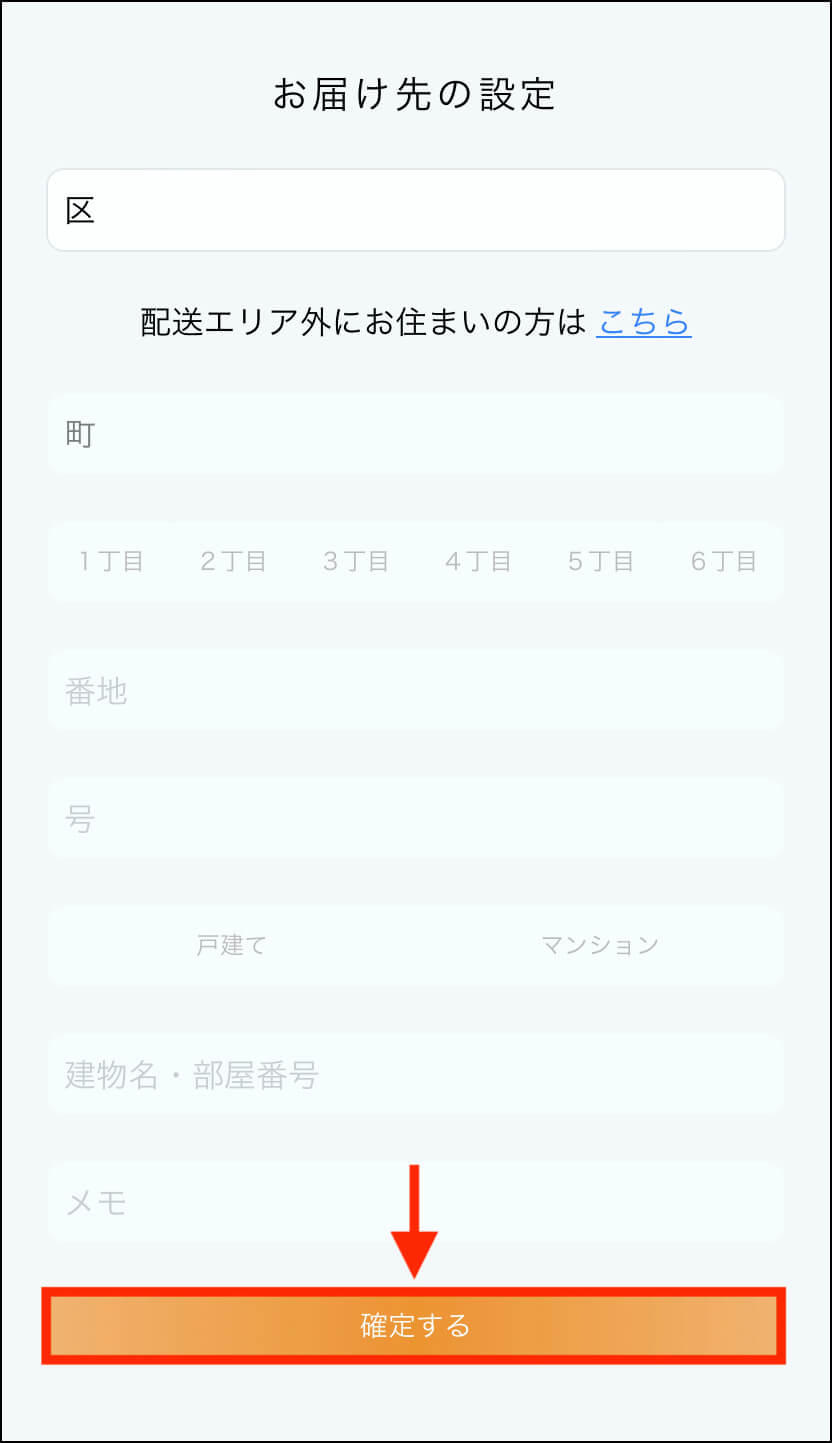Pick 6丁目
832x1443 pixels.
point(724,561)
